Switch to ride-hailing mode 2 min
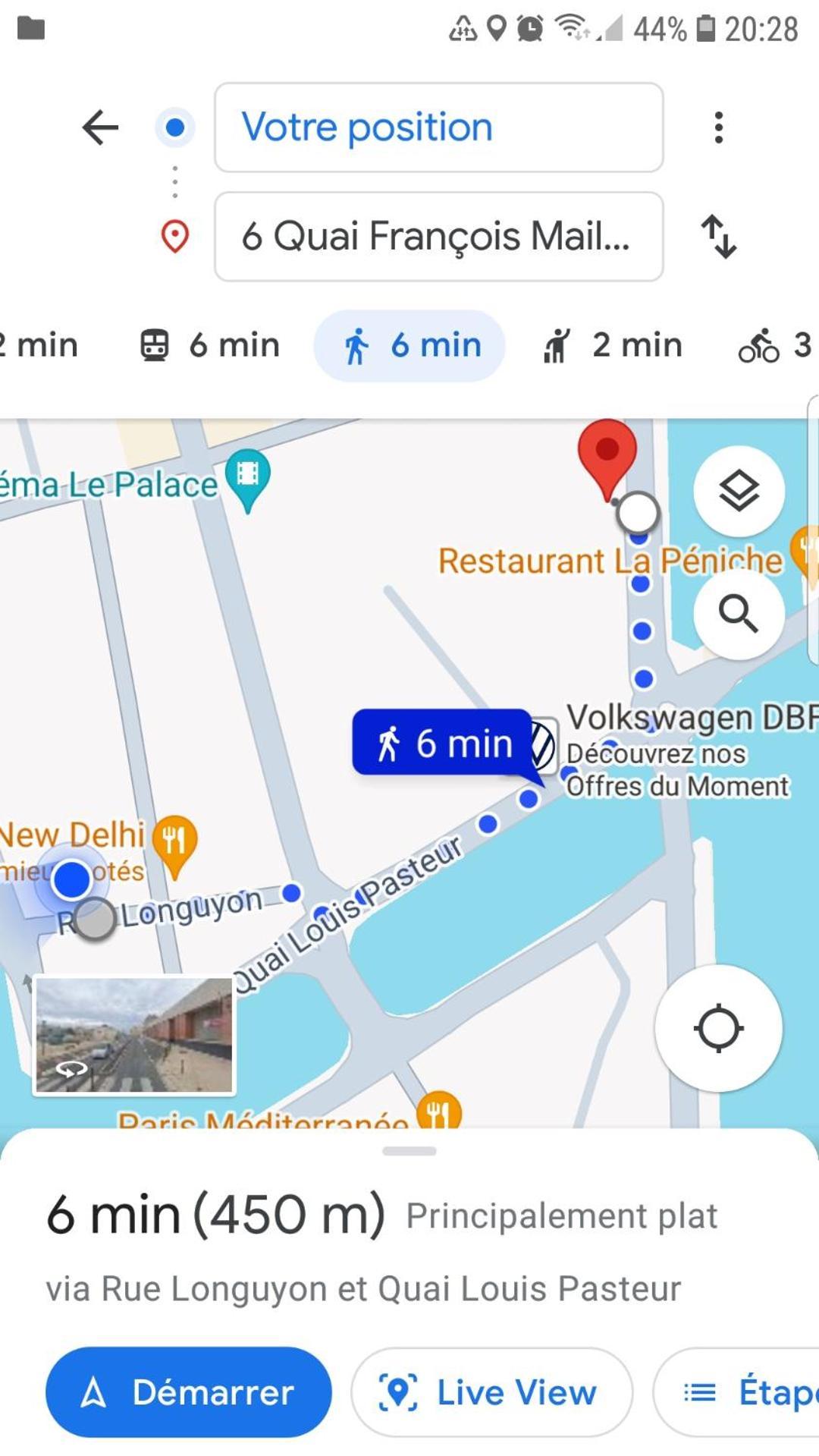The width and height of the screenshot is (819, 1456). pyautogui.click(x=613, y=345)
